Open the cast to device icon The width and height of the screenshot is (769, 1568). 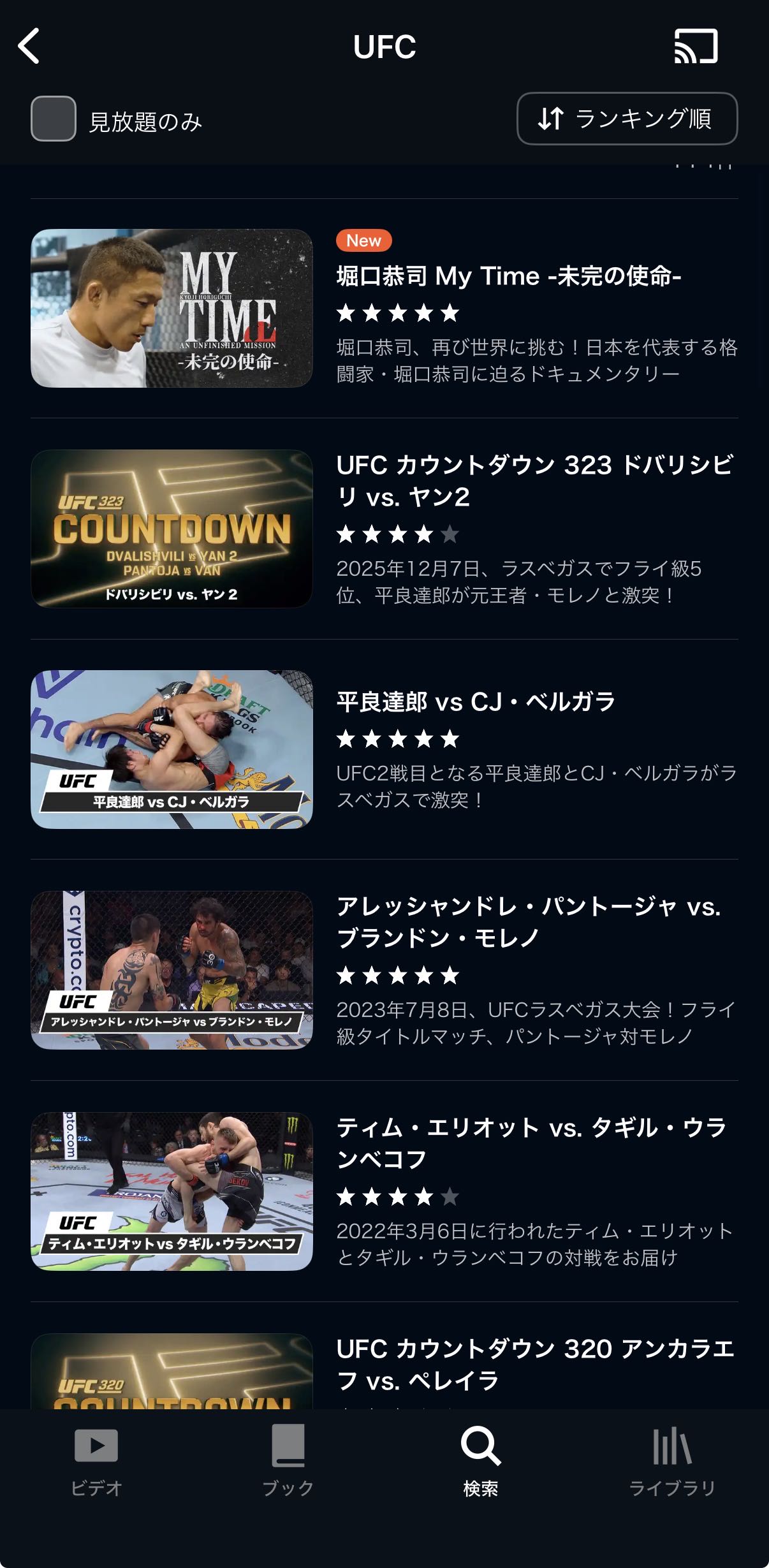pos(696,46)
